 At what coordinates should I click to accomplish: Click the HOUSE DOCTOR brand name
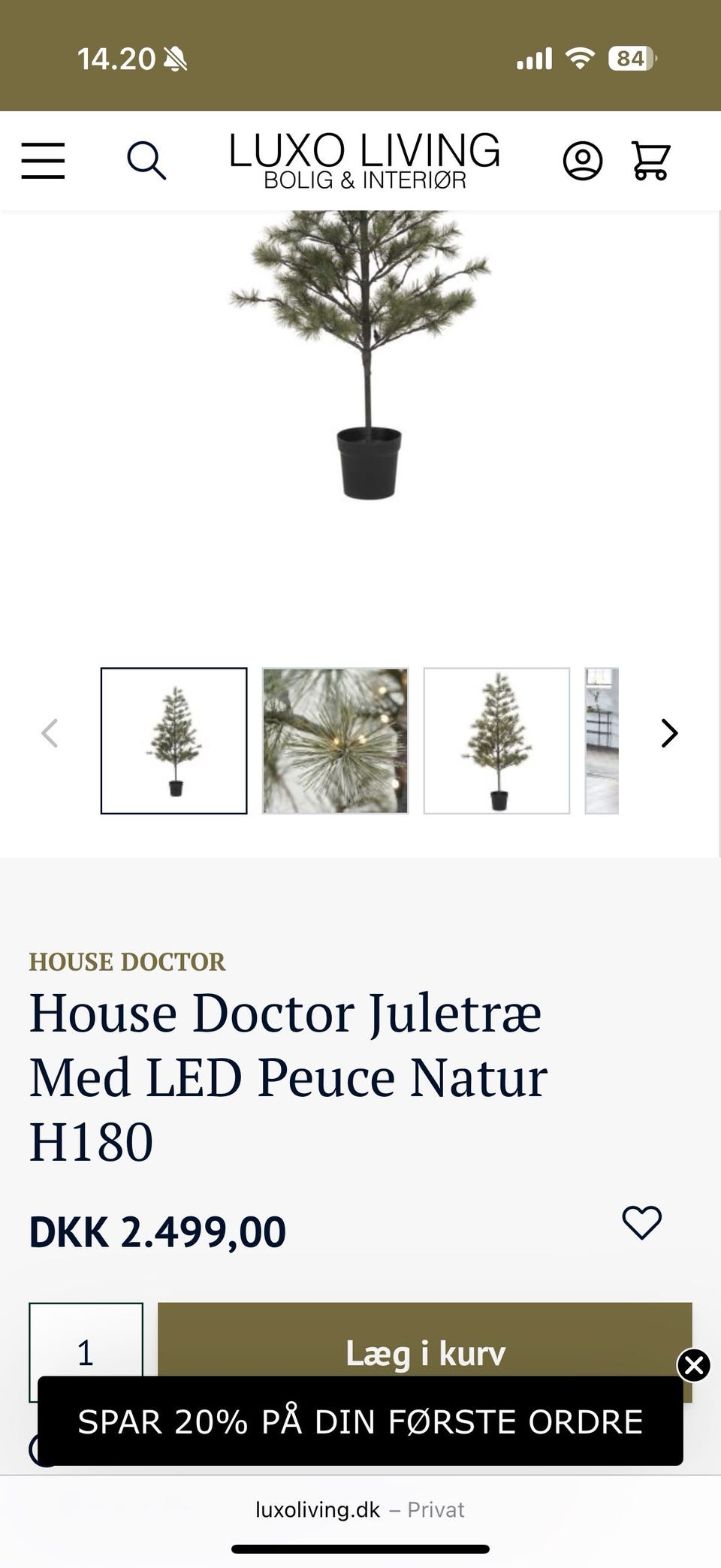point(127,962)
